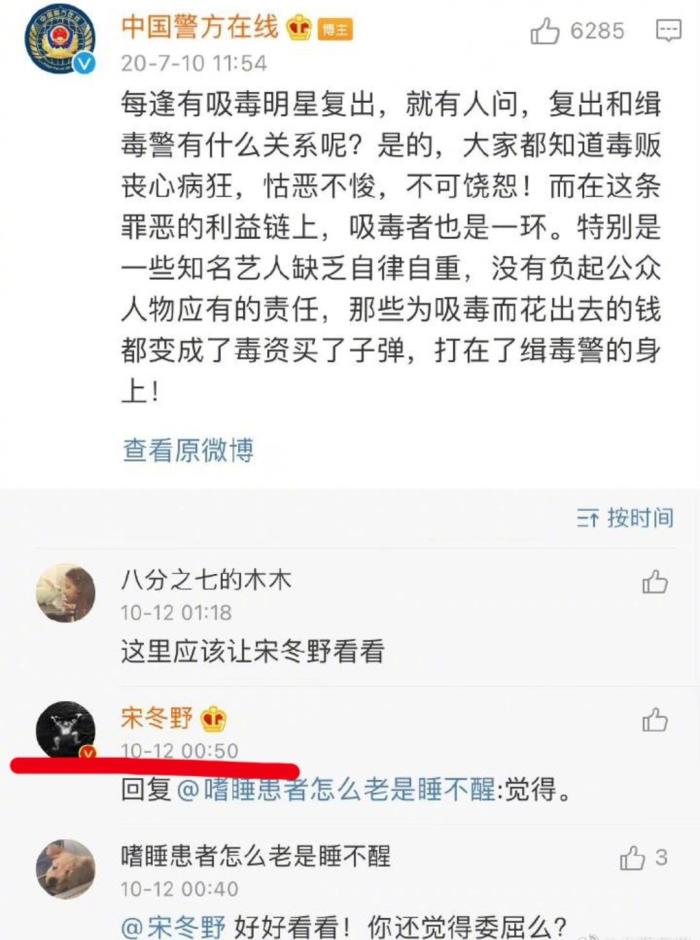Open 中国警方在线 profile avatar
The image size is (700, 940).
click(x=60, y=40)
